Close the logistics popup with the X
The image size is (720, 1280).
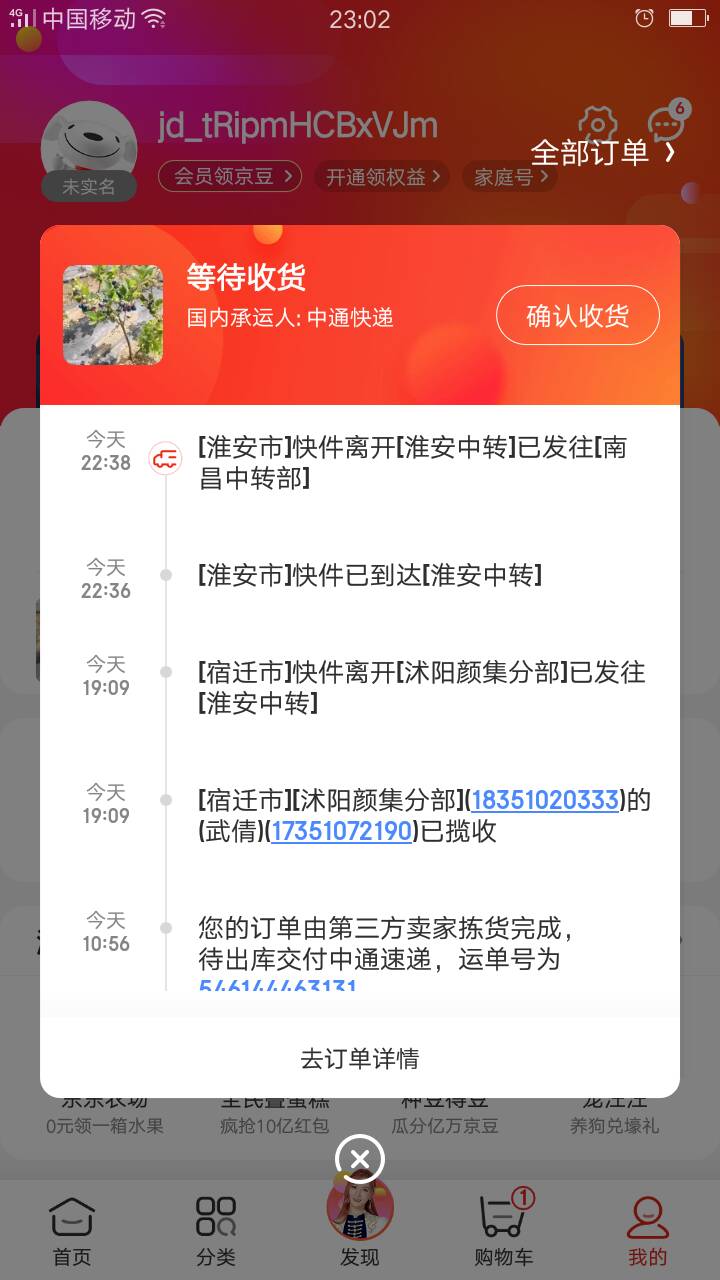(360, 1159)
